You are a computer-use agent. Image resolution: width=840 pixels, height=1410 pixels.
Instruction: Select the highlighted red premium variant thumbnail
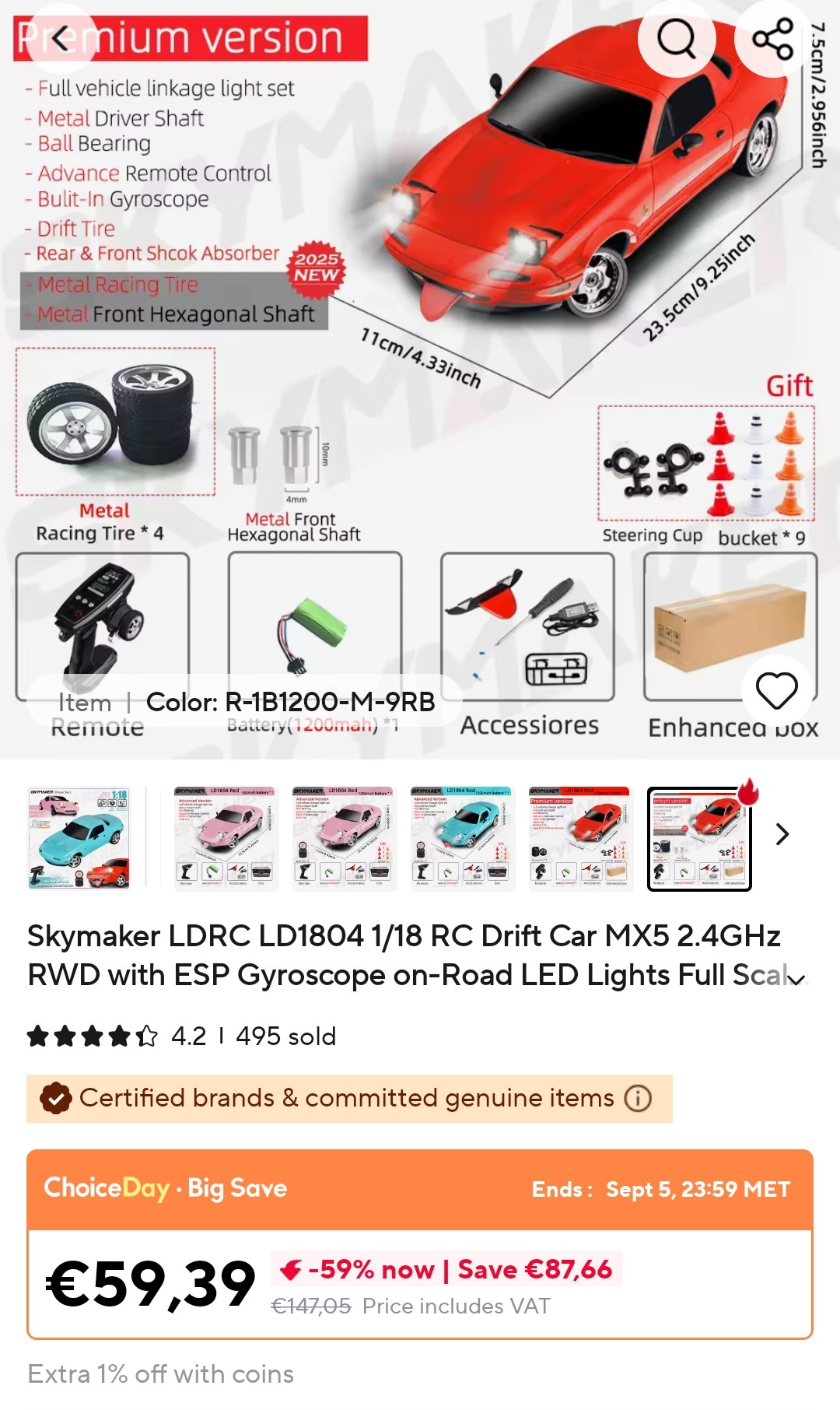pos(699,838)
